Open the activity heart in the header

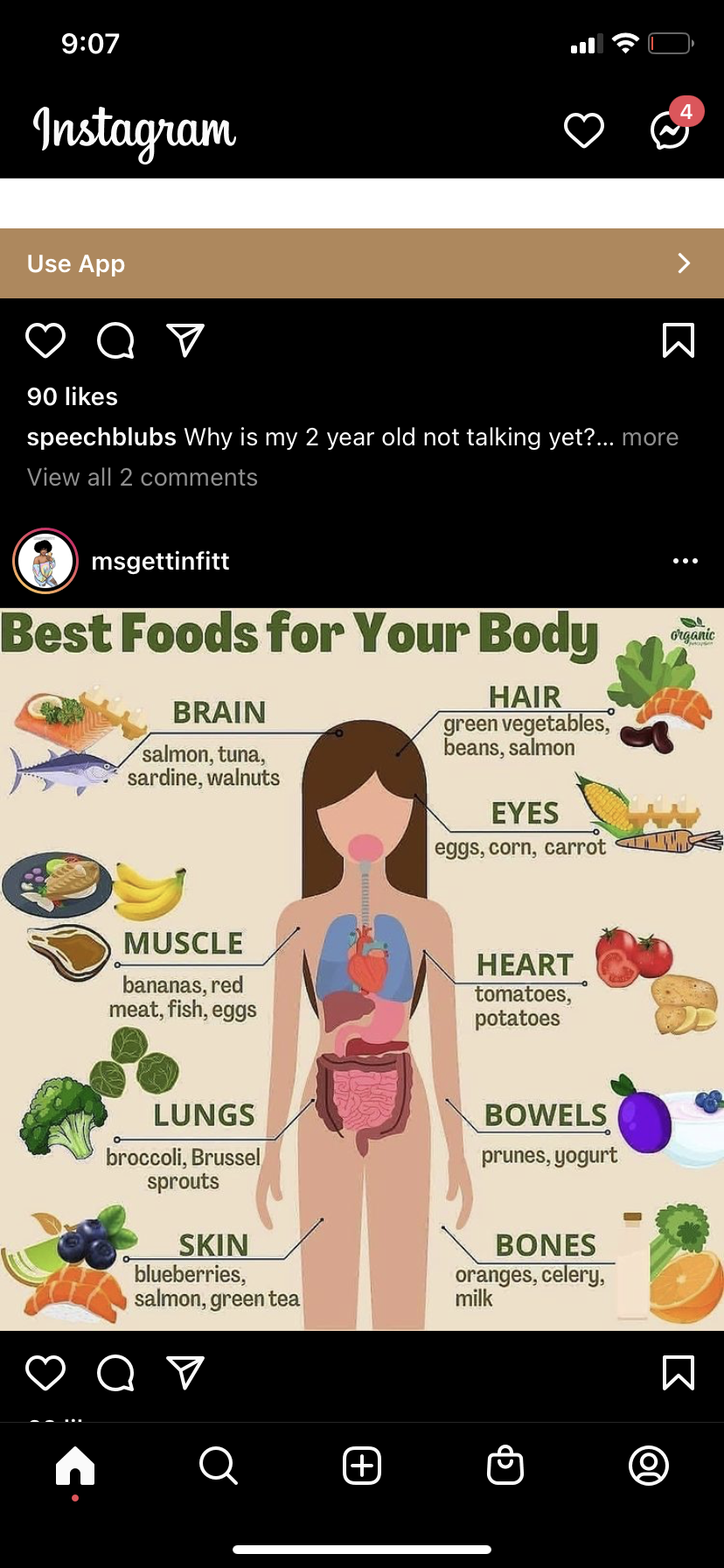point(584,131)
